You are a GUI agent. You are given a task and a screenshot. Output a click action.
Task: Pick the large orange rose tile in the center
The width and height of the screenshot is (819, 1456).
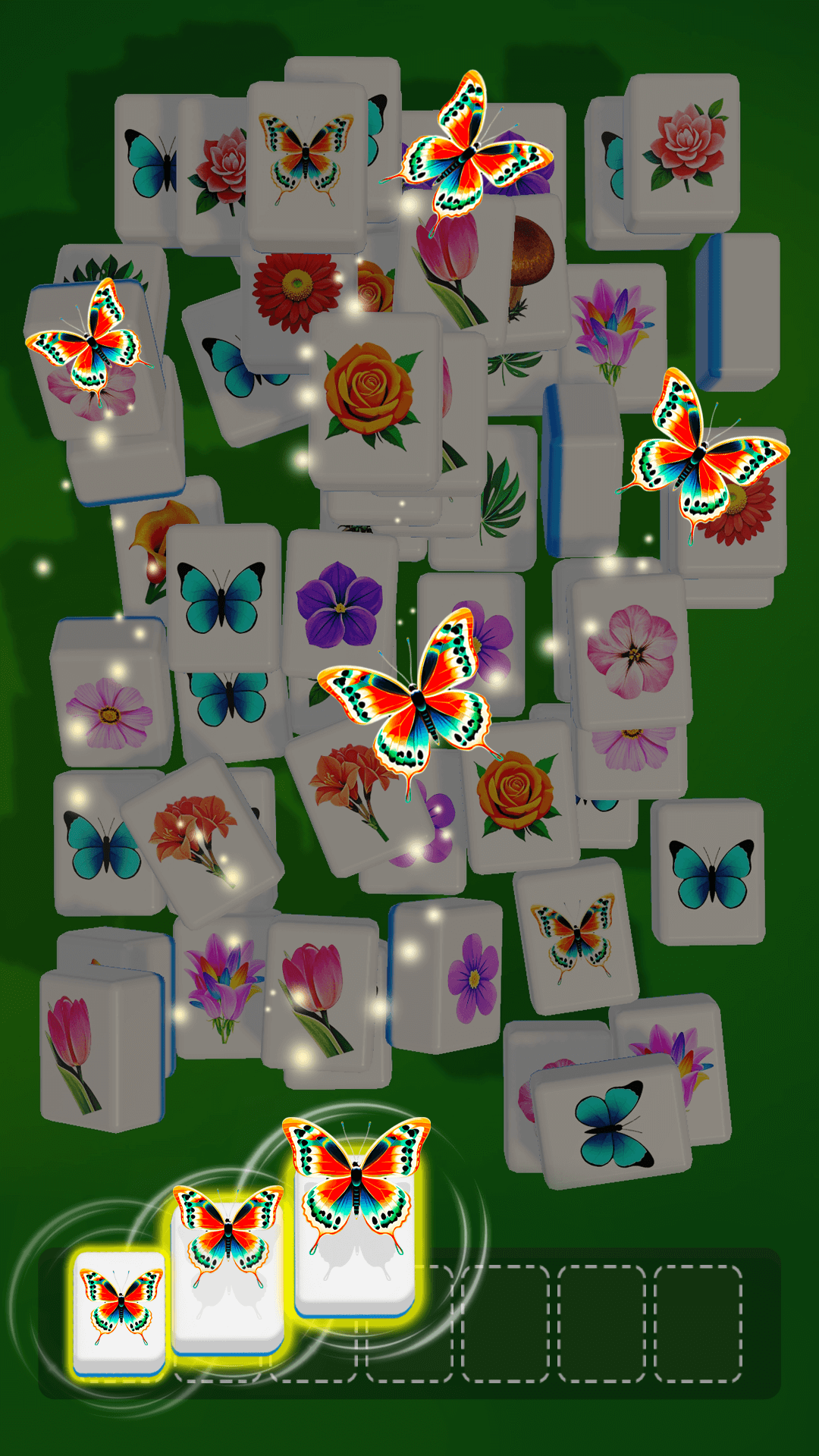point(372,394)
